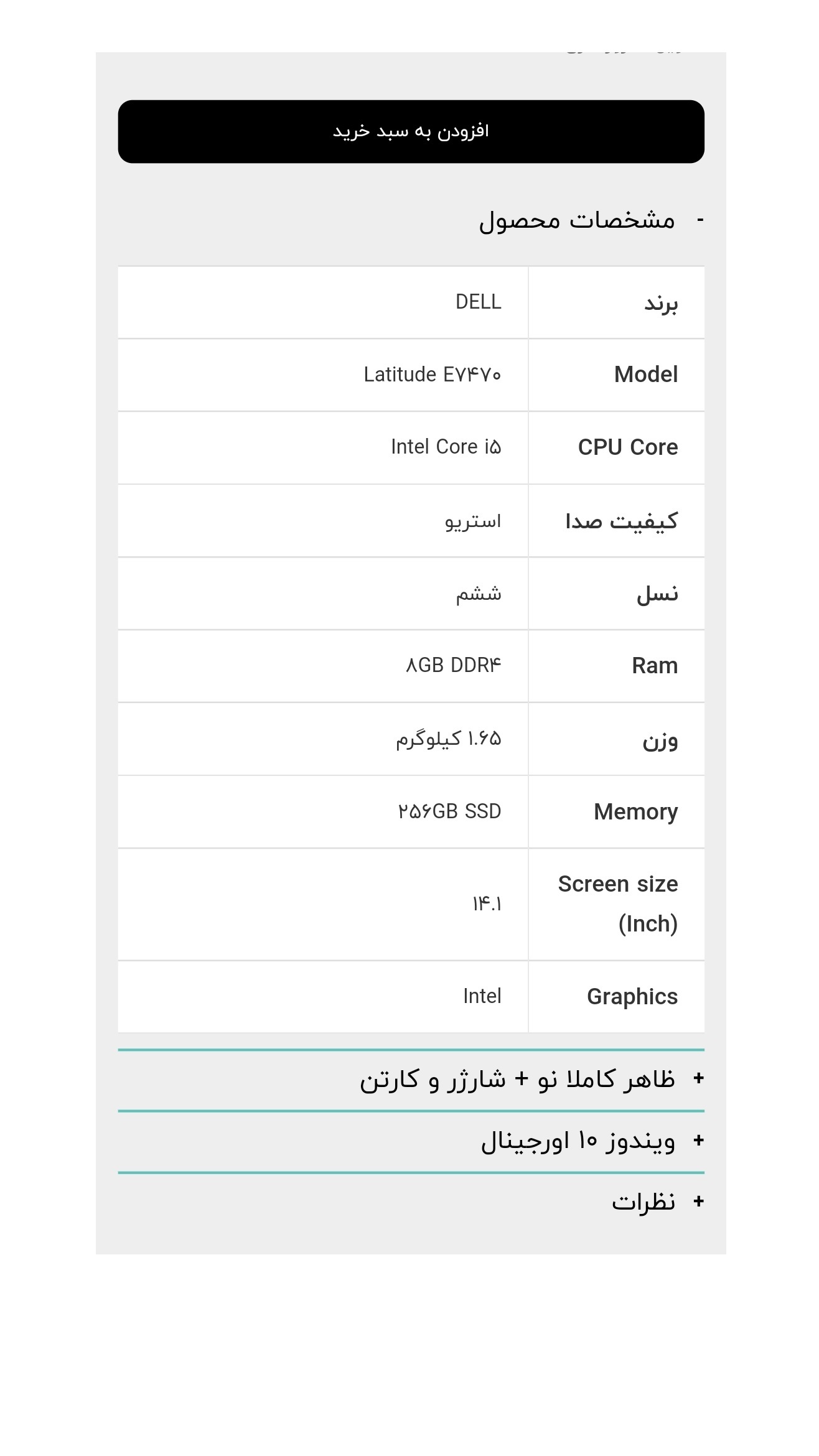Viewport: 819px width, 1456px height.
Task: Select the Intel Core i5 specification
Action: click(446, 447)
